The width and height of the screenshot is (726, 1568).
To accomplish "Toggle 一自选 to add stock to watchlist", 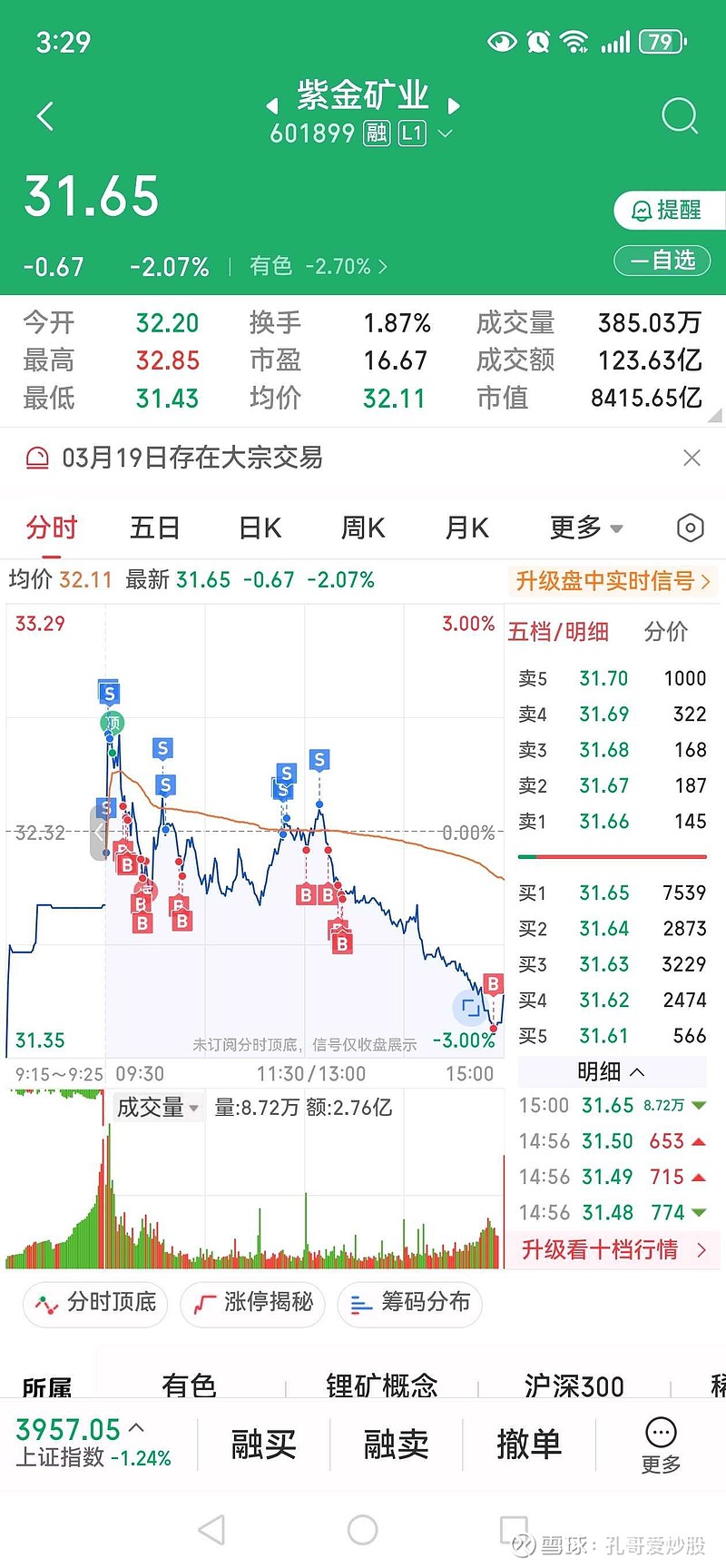I will coord(662,261).
